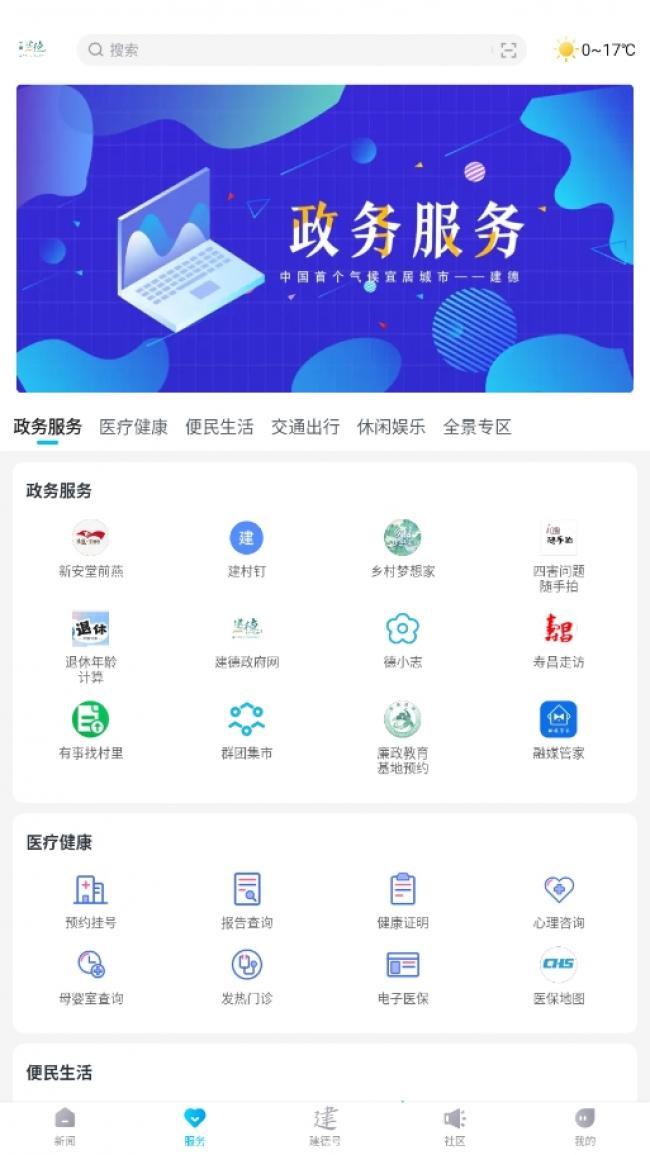Go to the 新闻 tab

(65, 1127)
